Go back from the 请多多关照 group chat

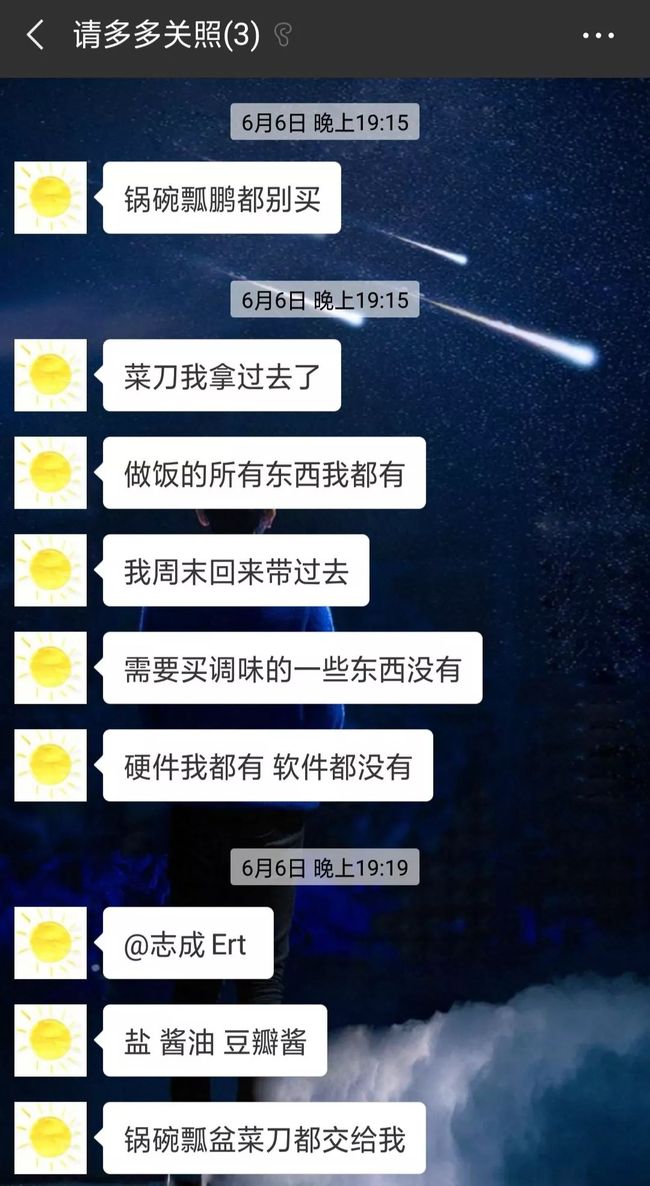[35, 36]
